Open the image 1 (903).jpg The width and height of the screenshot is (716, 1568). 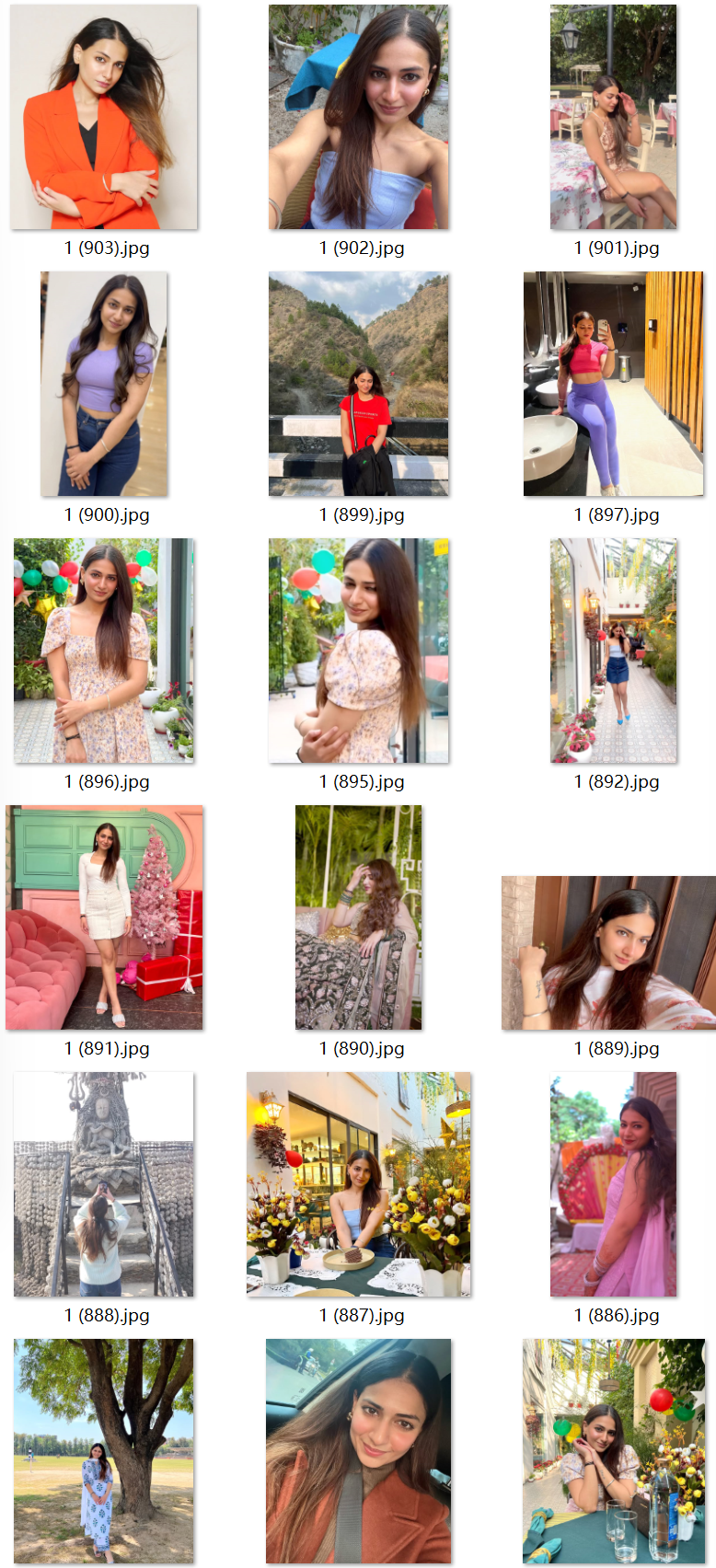click(104, 118)
